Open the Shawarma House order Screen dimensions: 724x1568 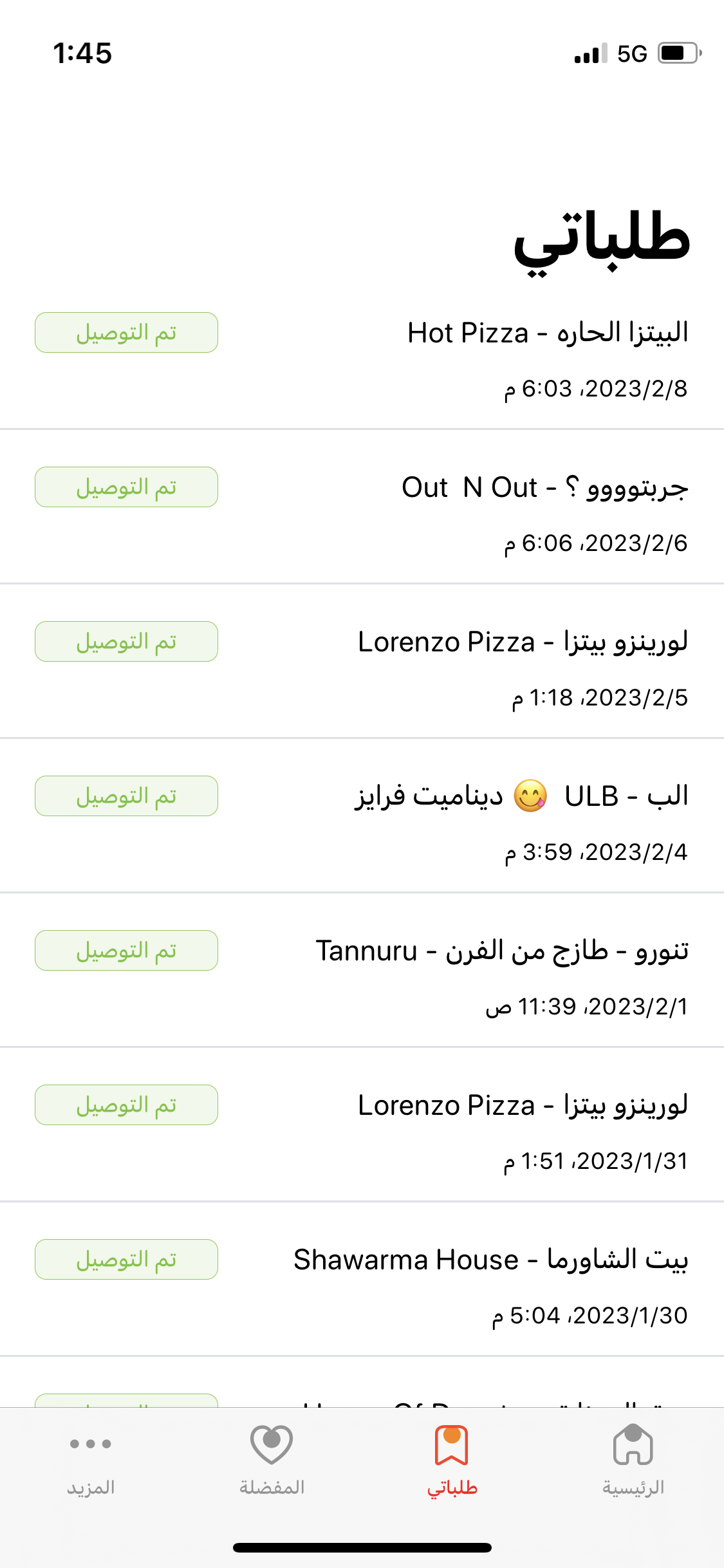pyautogui.click(x=362, y=1279)
